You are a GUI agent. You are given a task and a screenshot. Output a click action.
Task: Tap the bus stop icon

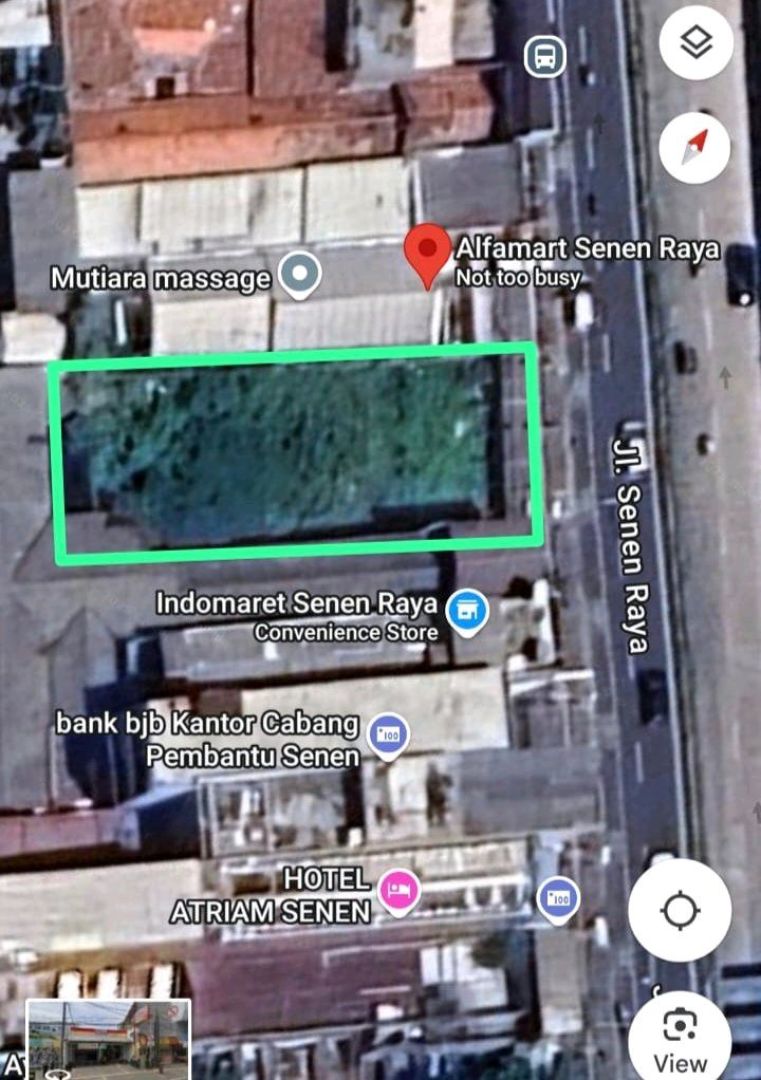[545, 57]
